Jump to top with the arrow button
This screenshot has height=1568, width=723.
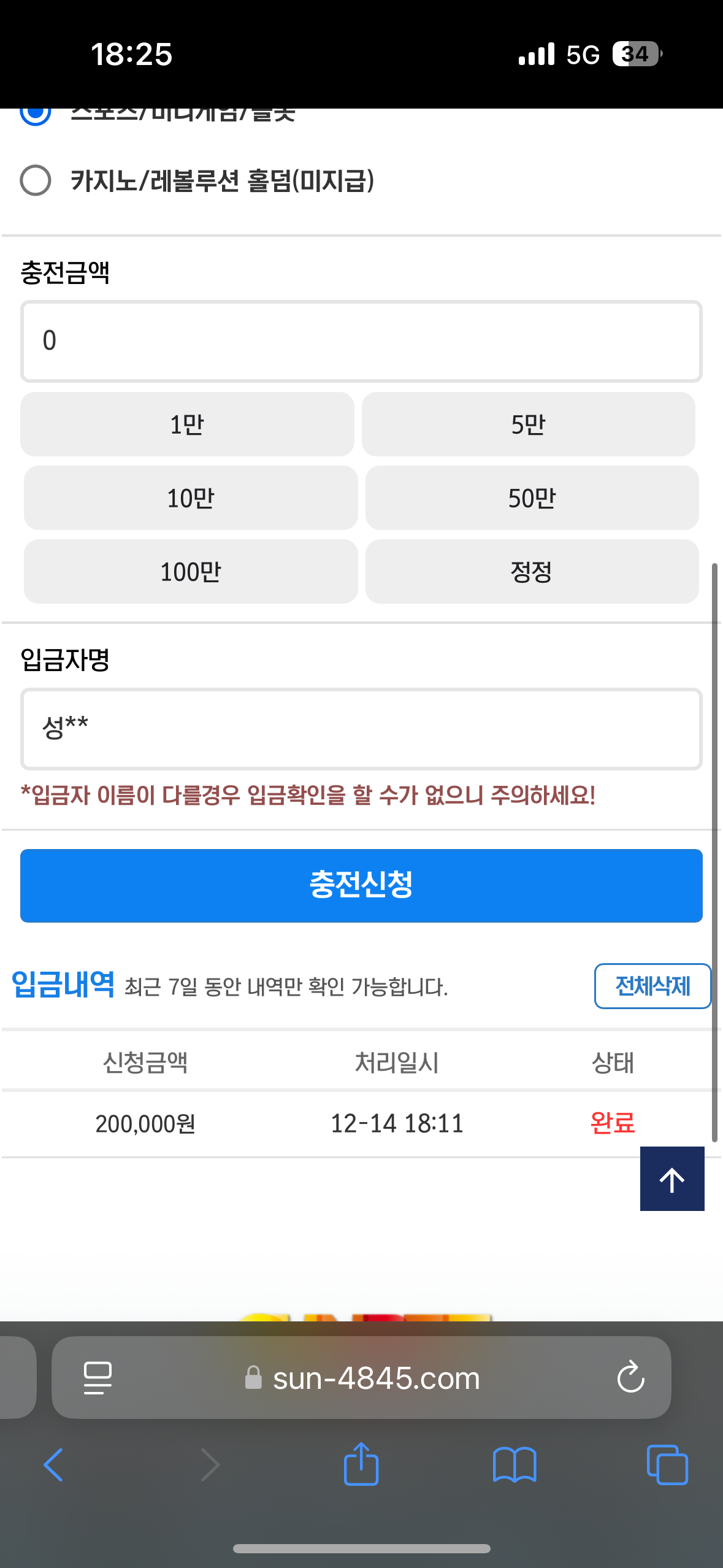[672, 1178]
